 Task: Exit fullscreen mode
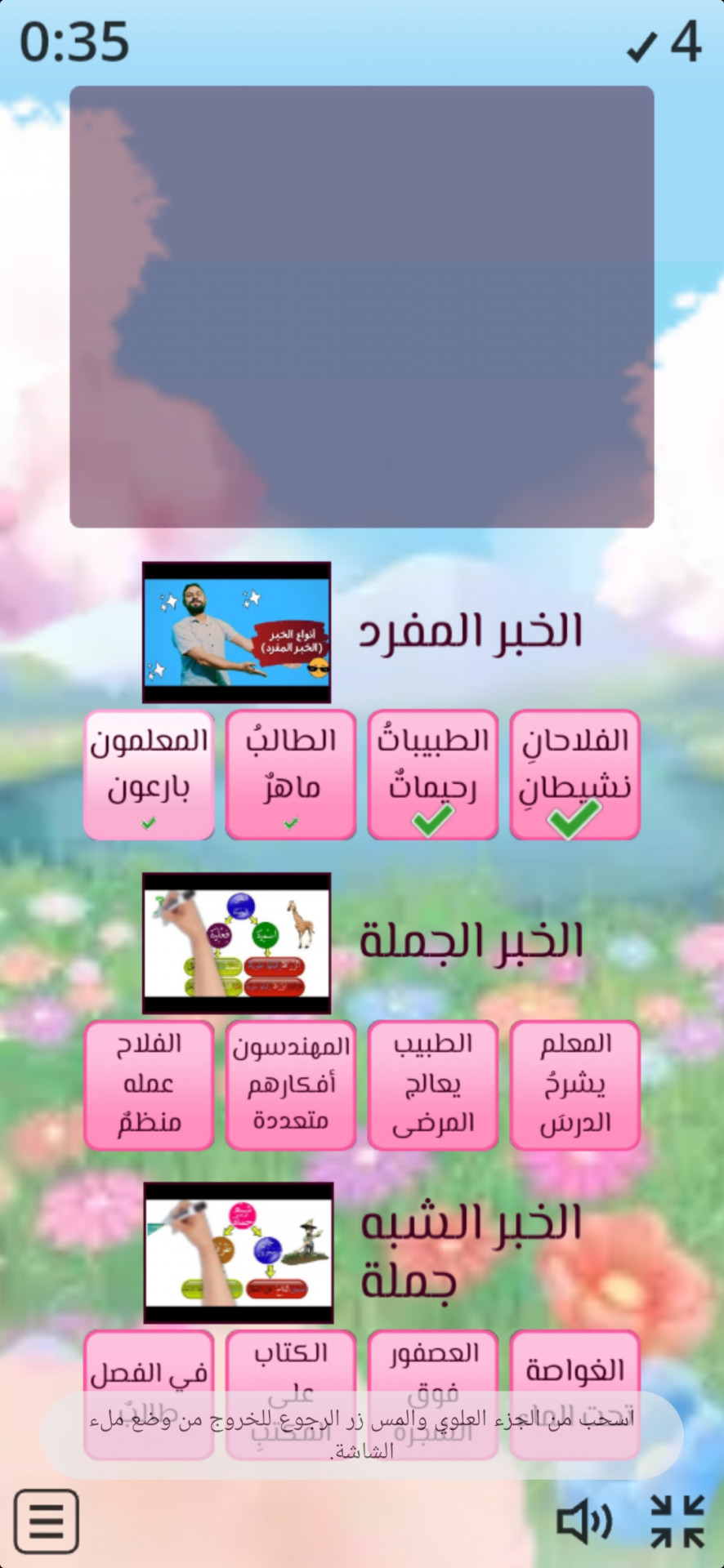(677, 1521)
